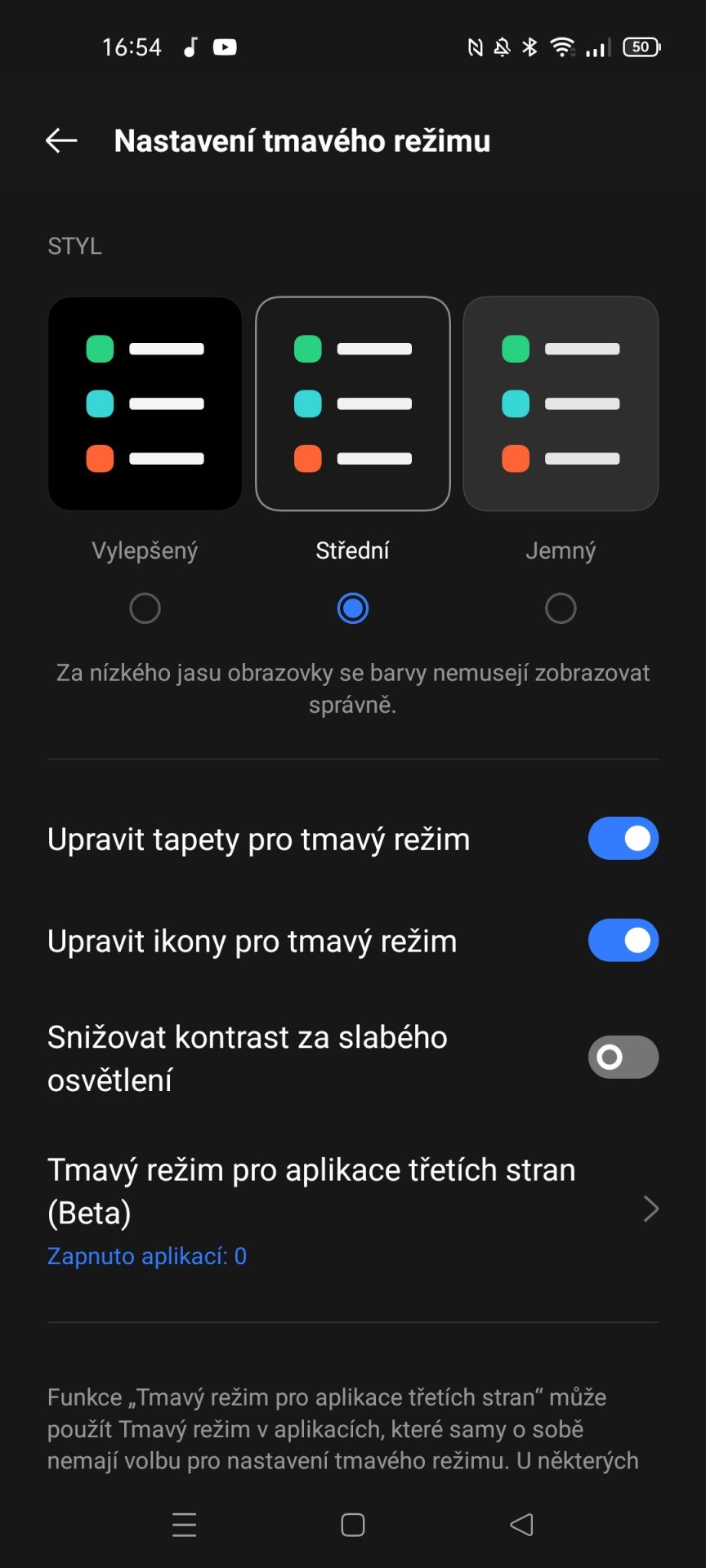This screenshot has height=1568, width=706.
Task: Go to the home screen
Action: (353, 1525)
